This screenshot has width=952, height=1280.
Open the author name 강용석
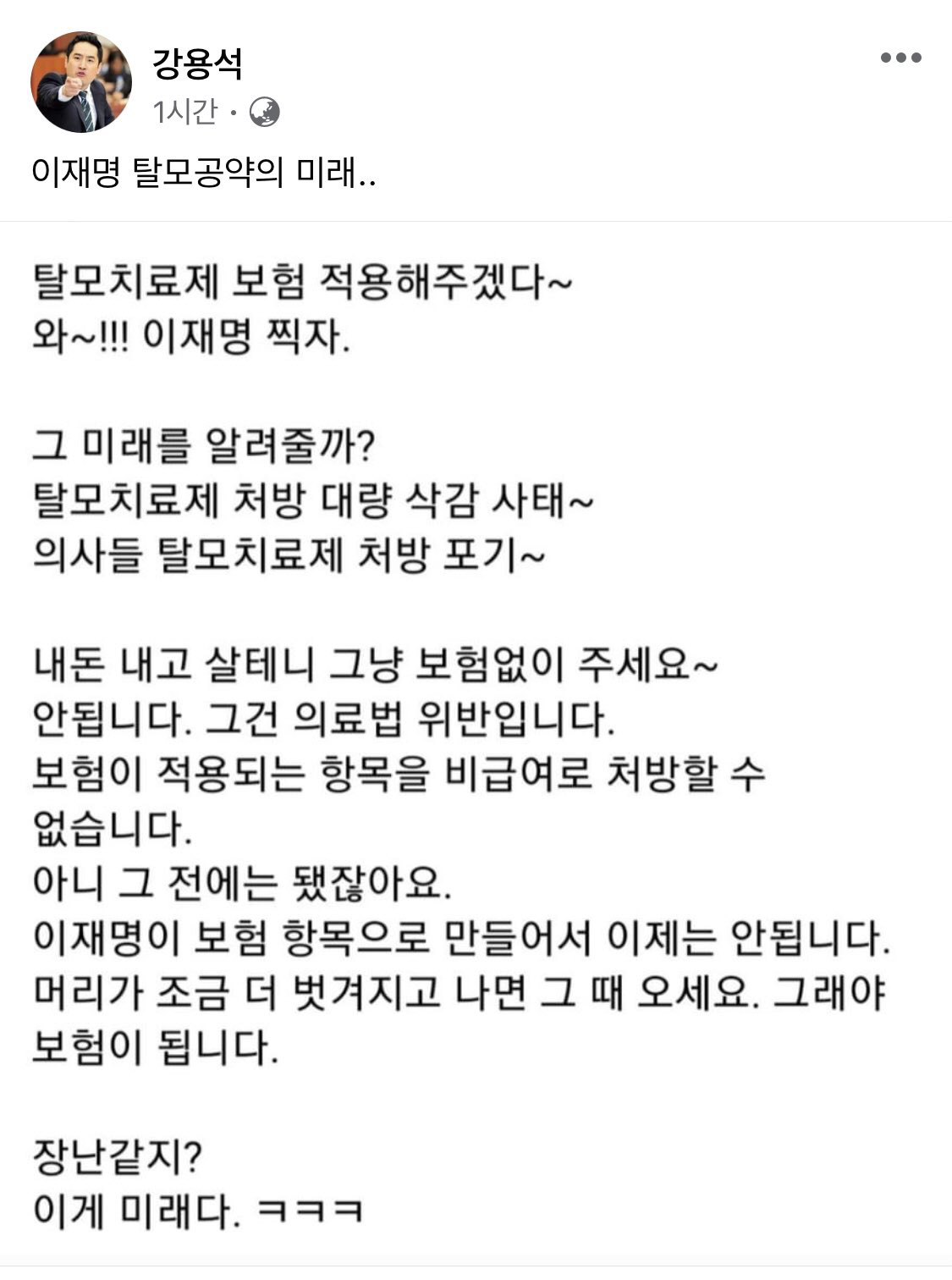click(199, 63)
